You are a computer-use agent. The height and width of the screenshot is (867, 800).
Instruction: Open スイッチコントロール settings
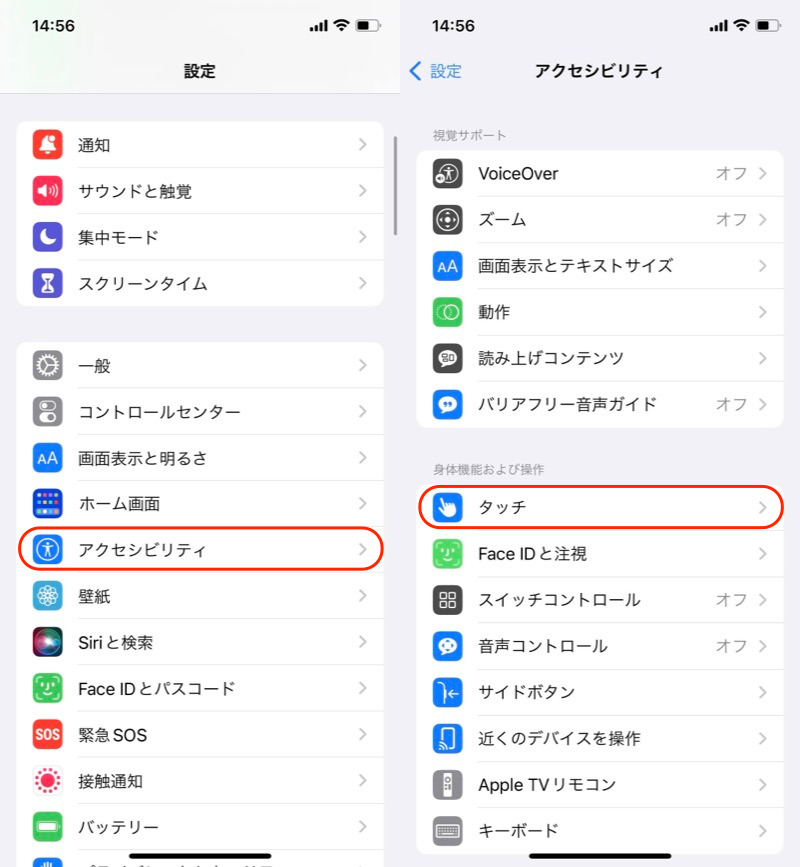[x=600, y=600]
